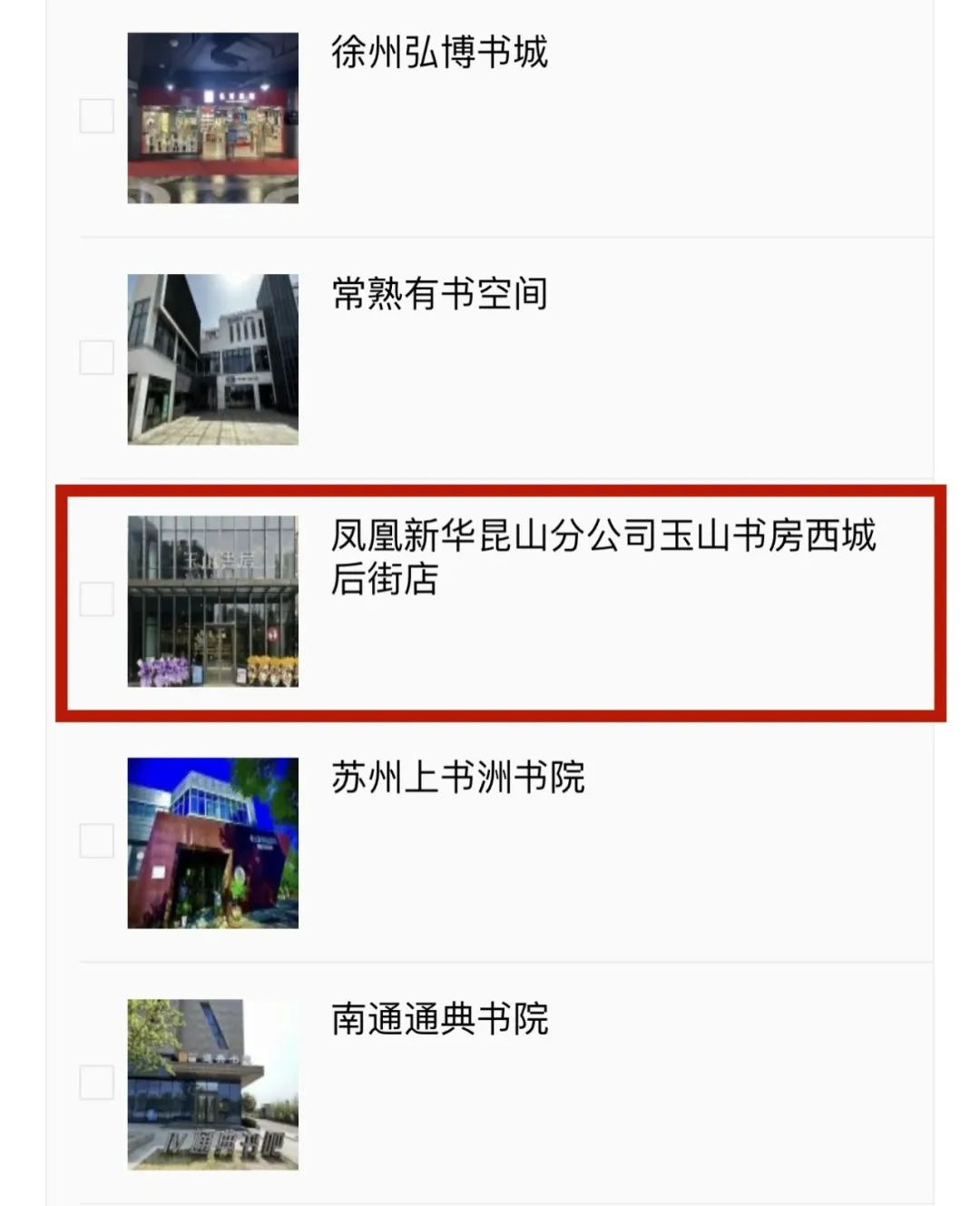
Task: Choose 苏州上书洲书院 with its checkbox
Action: tap(97, 841)
